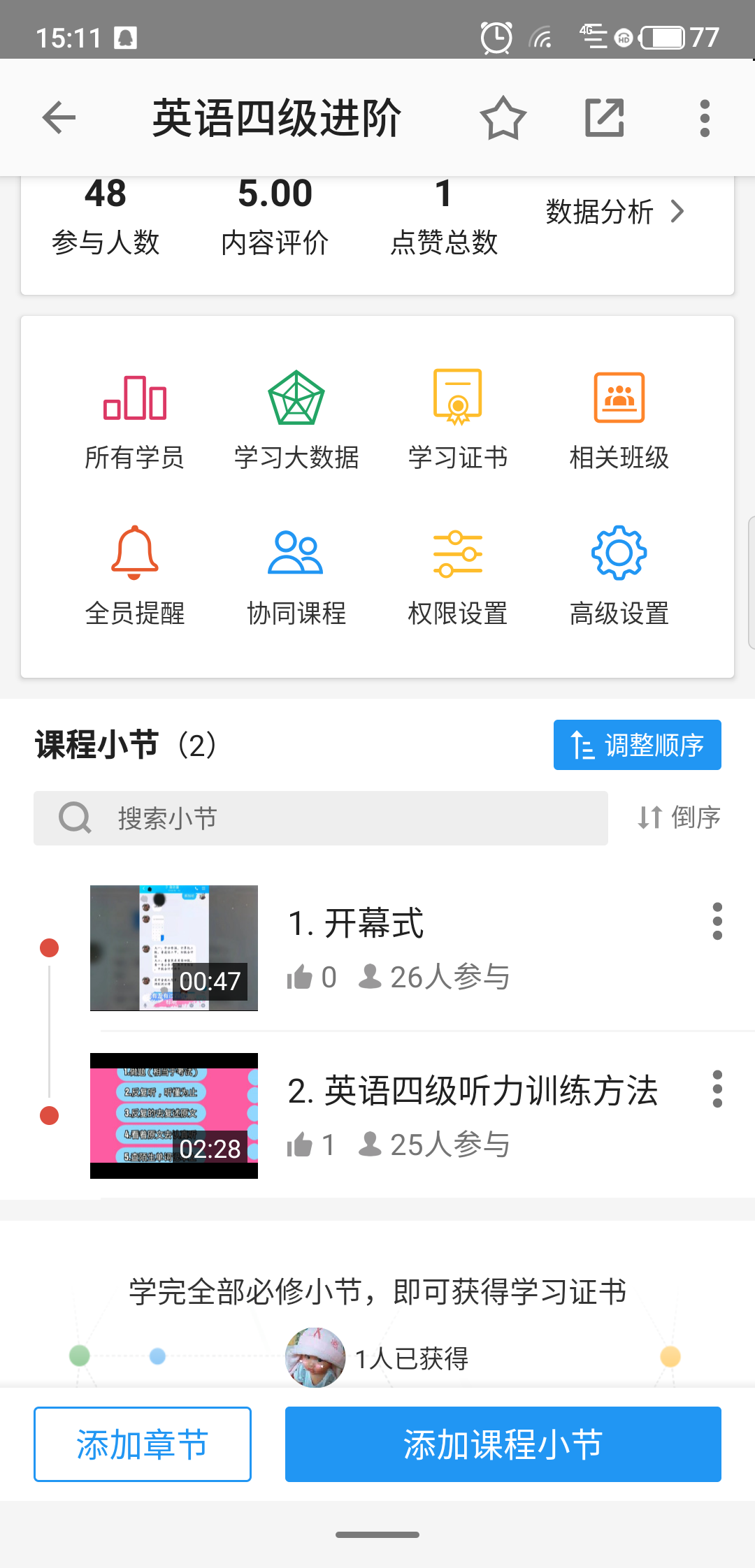Open the top-bar overflow menu
The image size is (755, 1568).
[705, 117]
